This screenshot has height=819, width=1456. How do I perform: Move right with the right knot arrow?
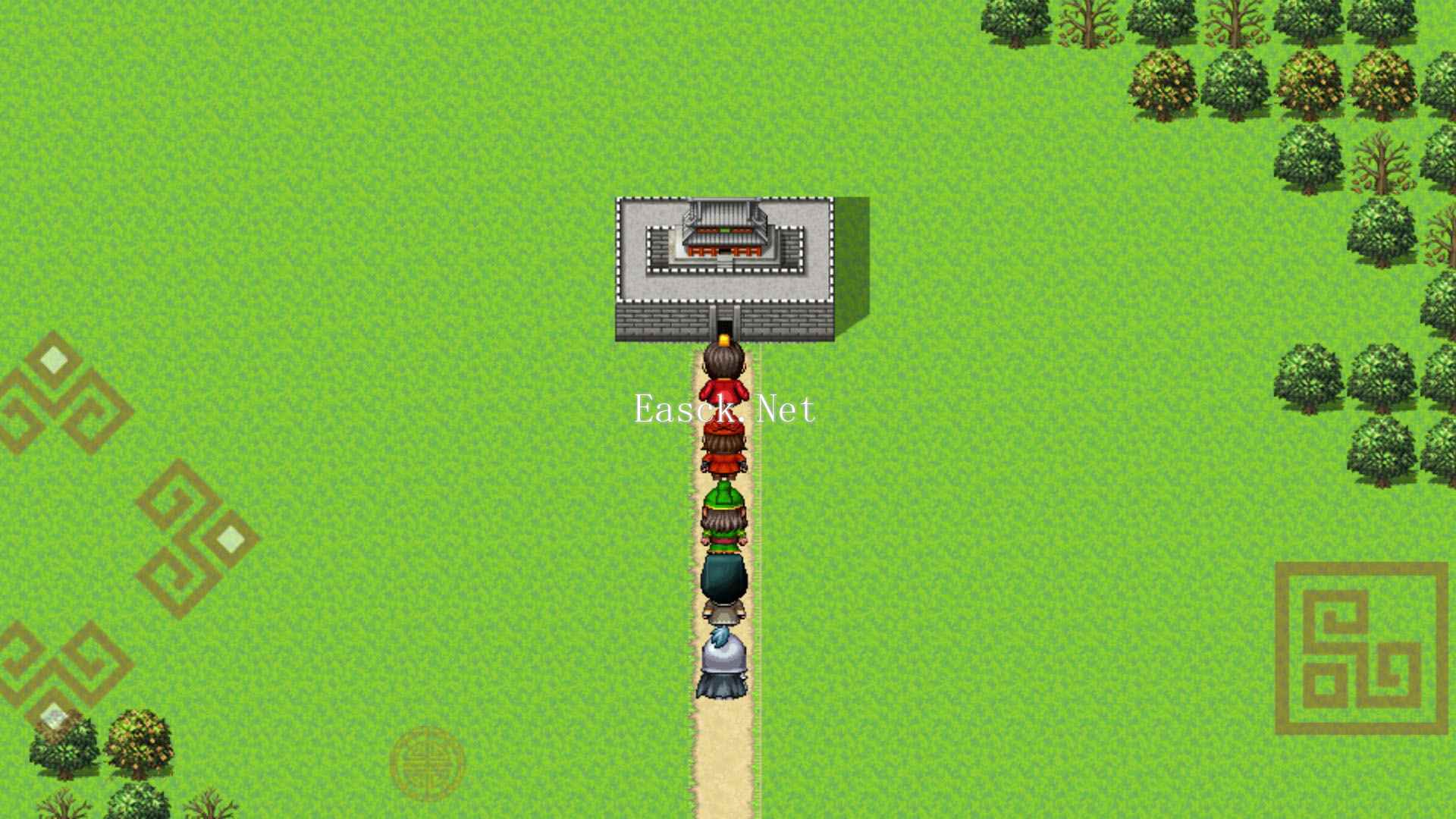[197, 538]
